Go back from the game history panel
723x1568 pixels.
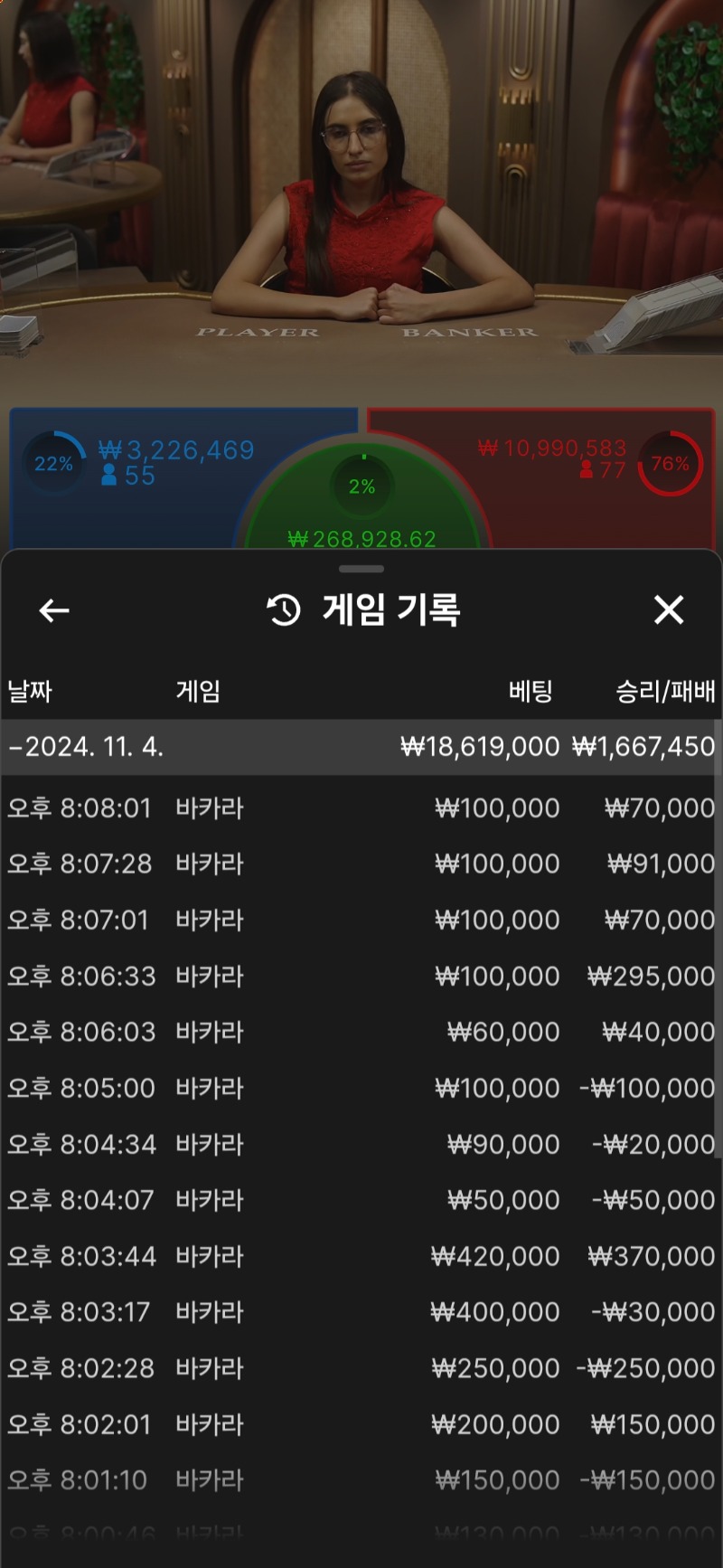[x=54, y=610]
